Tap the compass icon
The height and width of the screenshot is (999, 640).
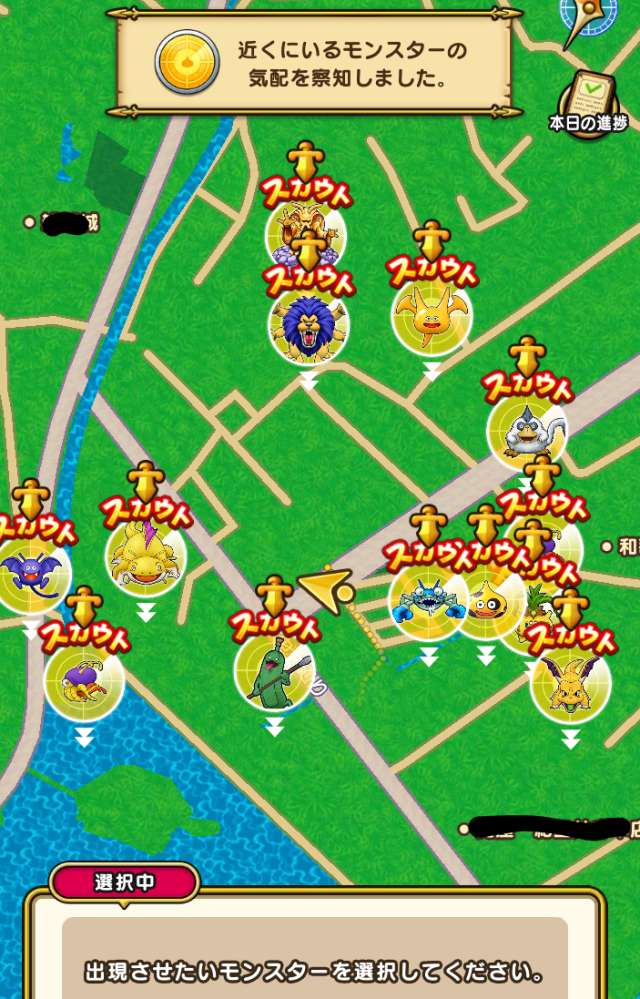tap(588, 15)
